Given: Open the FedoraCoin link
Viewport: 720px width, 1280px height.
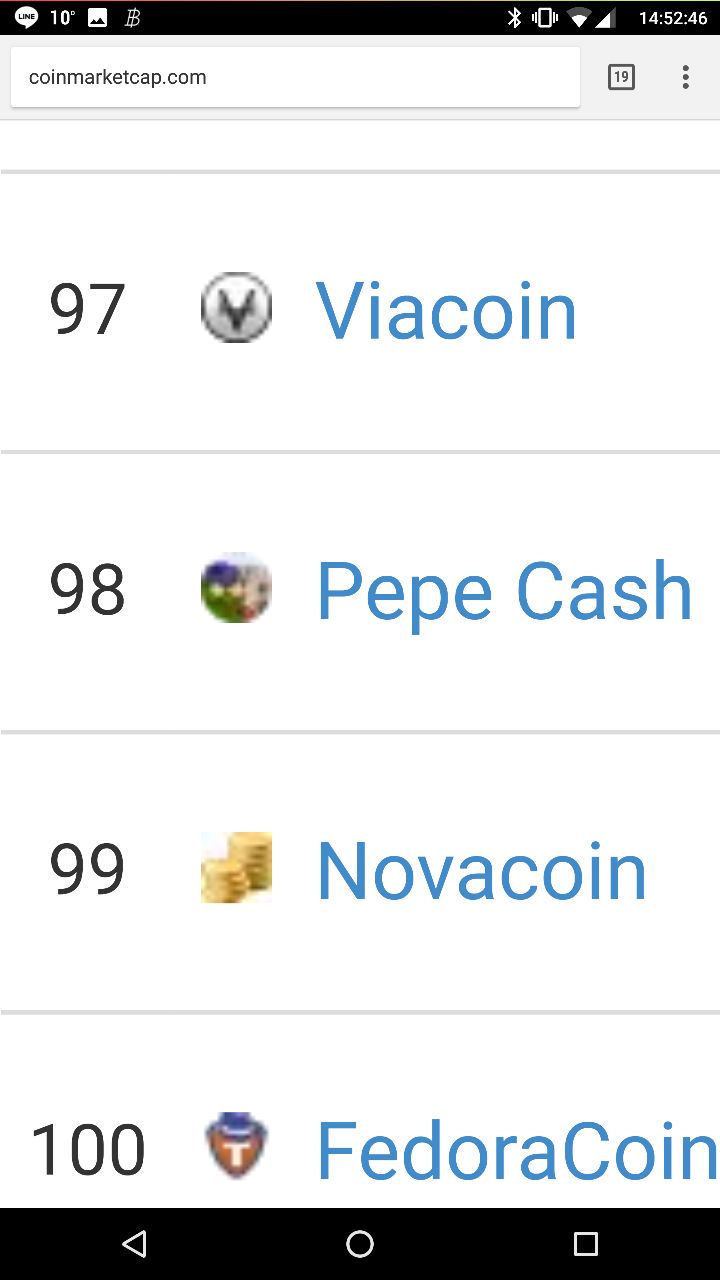Looking at the screenshot, I should pyautogui.click(x=518, y=1150).
